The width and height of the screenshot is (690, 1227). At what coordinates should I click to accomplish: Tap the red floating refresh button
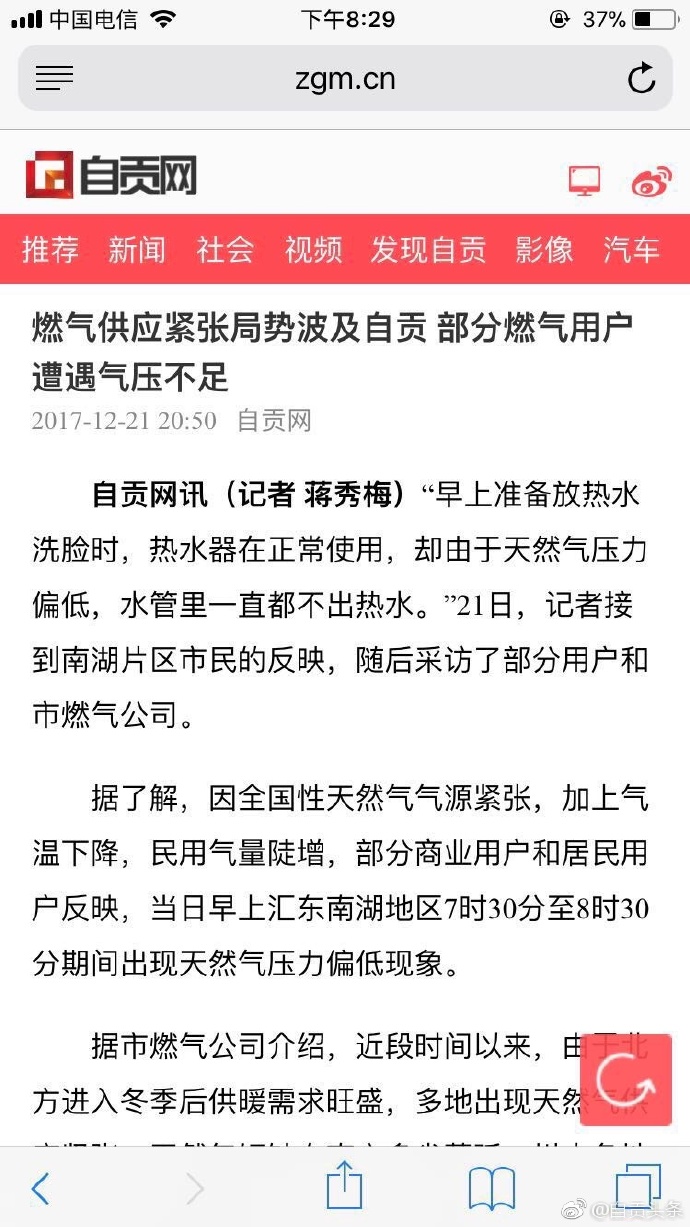pyautogui.click(x=625, y=1080)
